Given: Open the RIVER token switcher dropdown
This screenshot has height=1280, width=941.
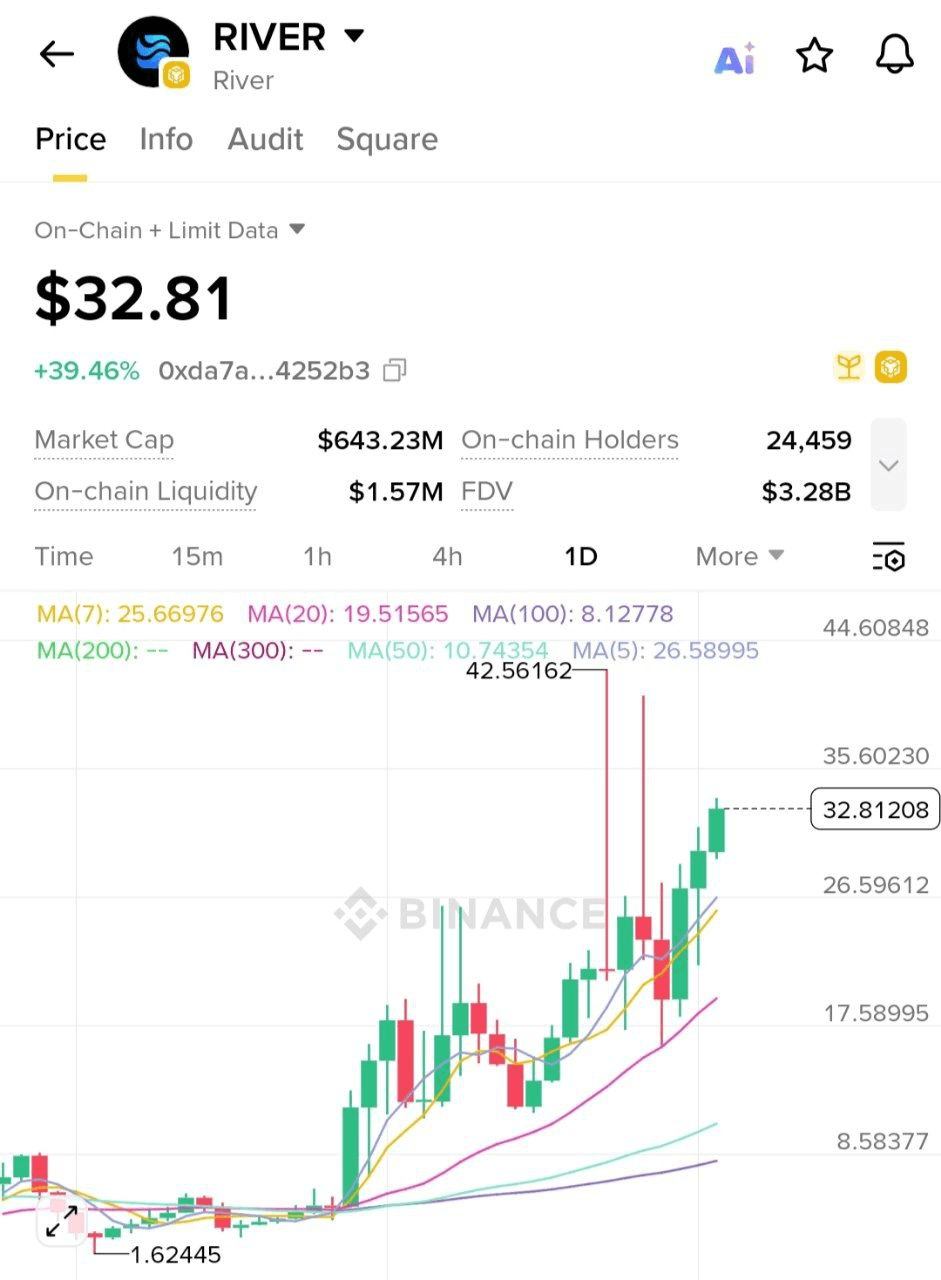Looking at the screenshot, I should [353, 37].
